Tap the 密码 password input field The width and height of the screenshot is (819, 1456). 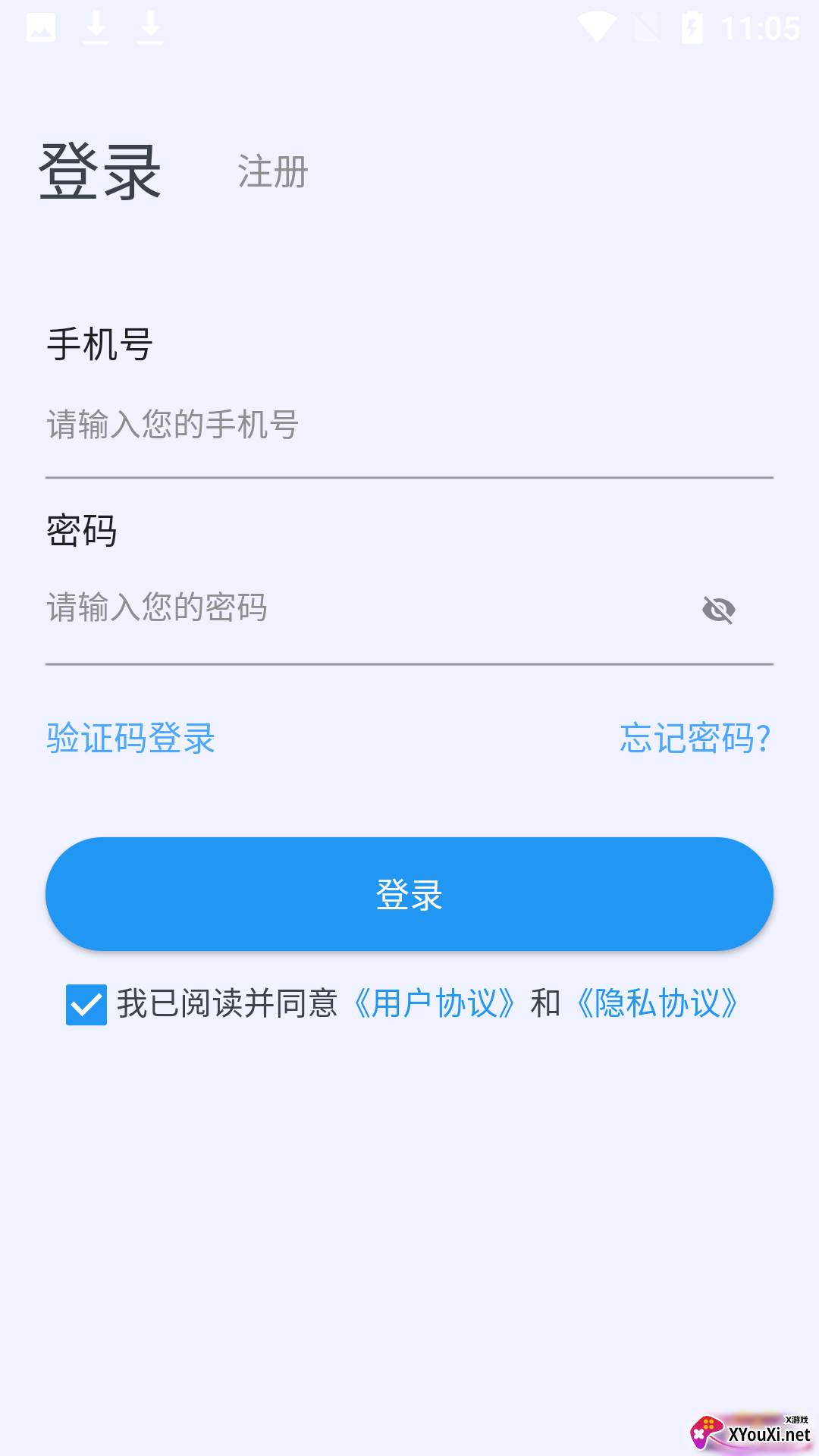pyautogui.click(x=364, y=608)
